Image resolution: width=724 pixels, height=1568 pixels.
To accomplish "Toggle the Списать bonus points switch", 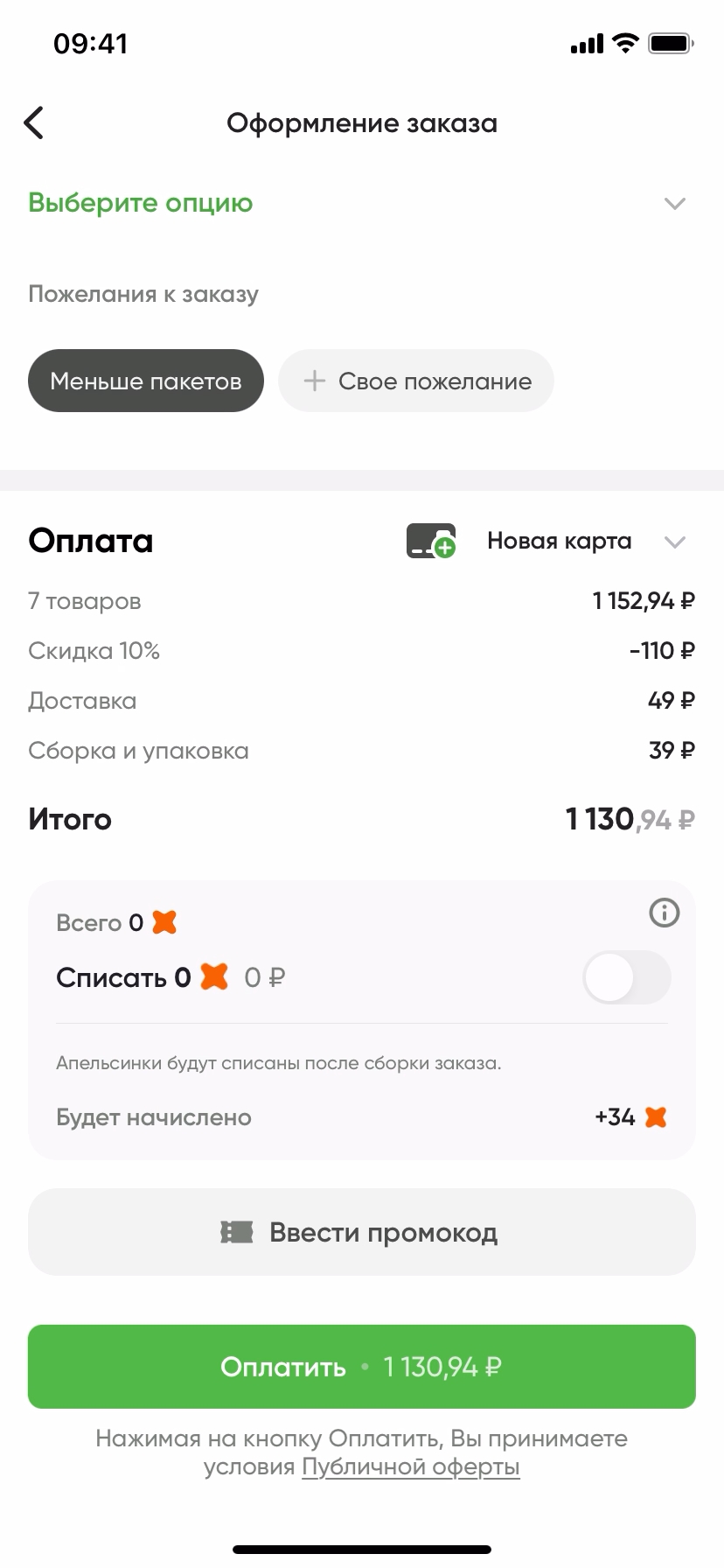I will click(626, 977).
